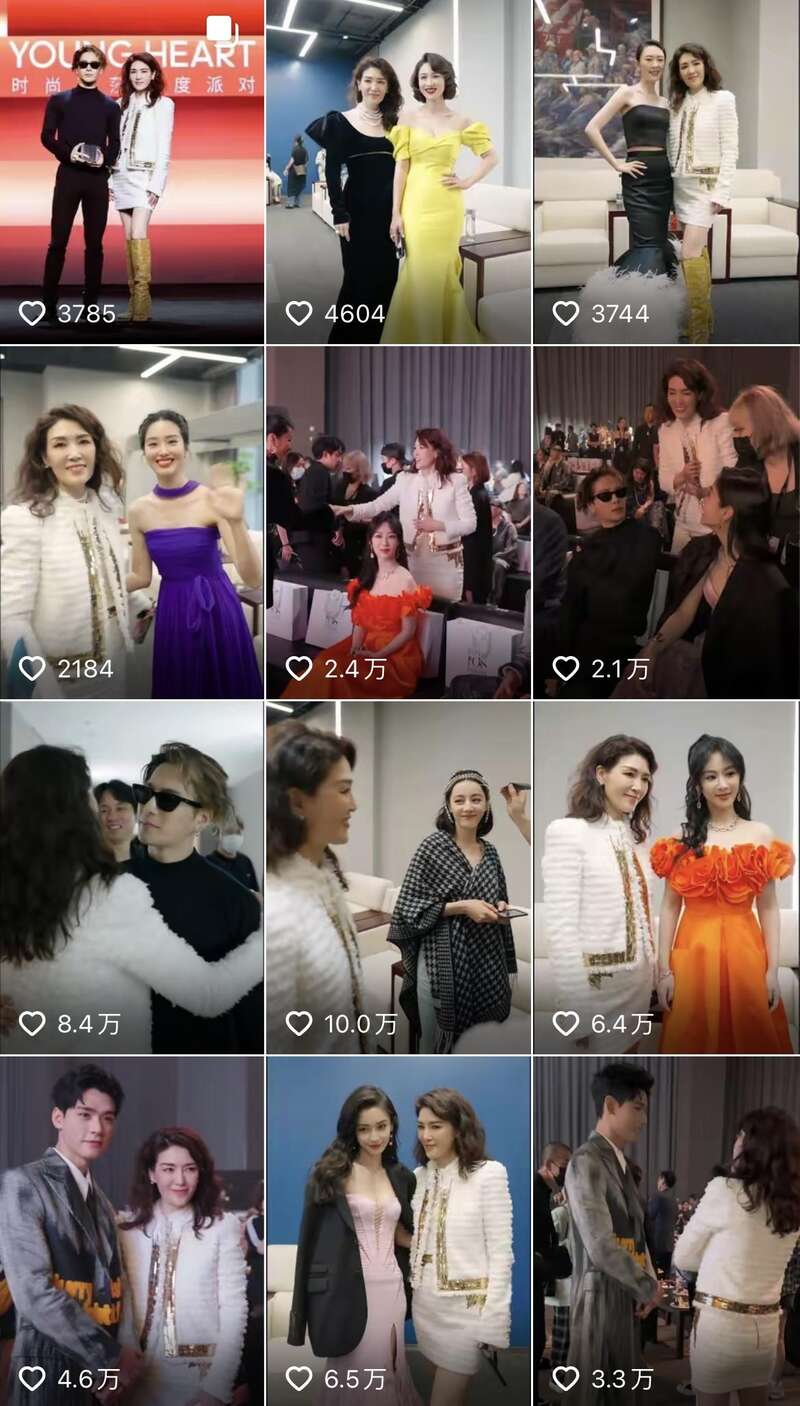800x1406 pixels.
Task: View the video with 6.4万 likes
Action: click(x=666, y=877)
